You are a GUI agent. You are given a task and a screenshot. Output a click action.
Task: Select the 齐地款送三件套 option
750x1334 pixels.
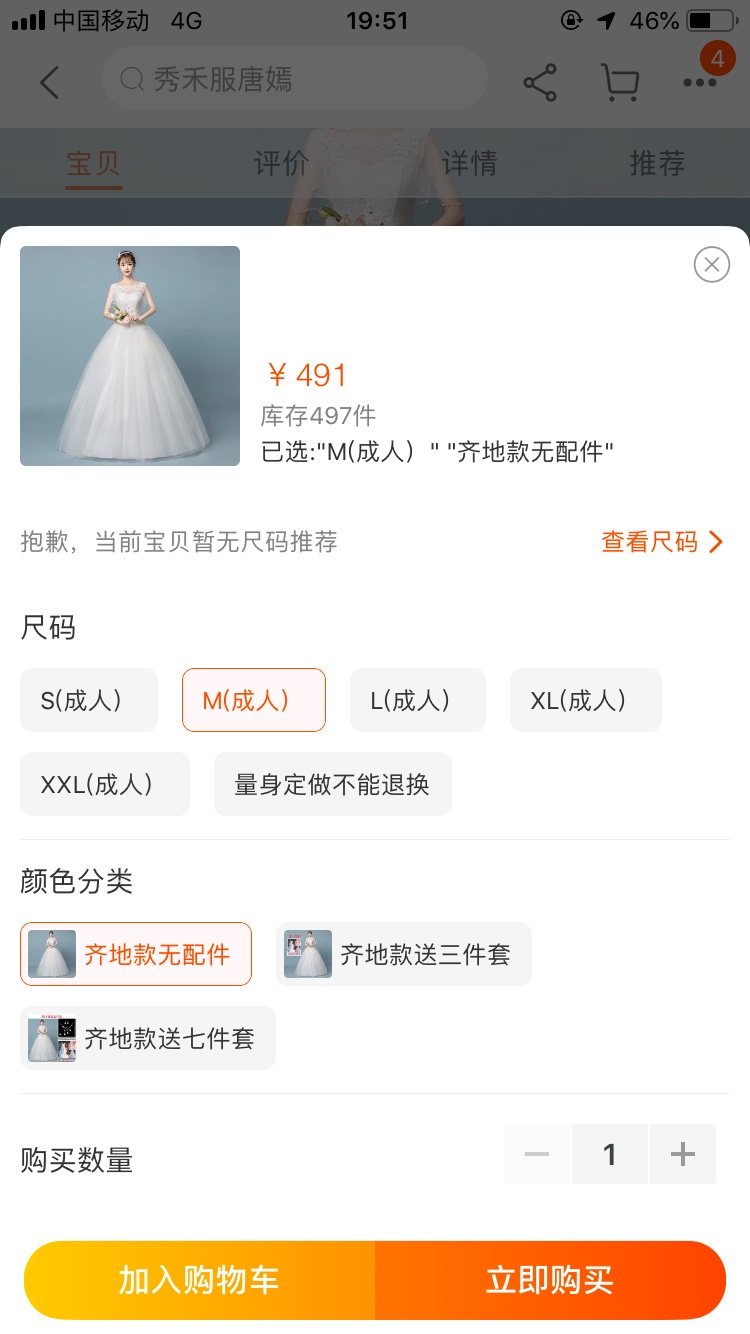(x=404, y=954)
